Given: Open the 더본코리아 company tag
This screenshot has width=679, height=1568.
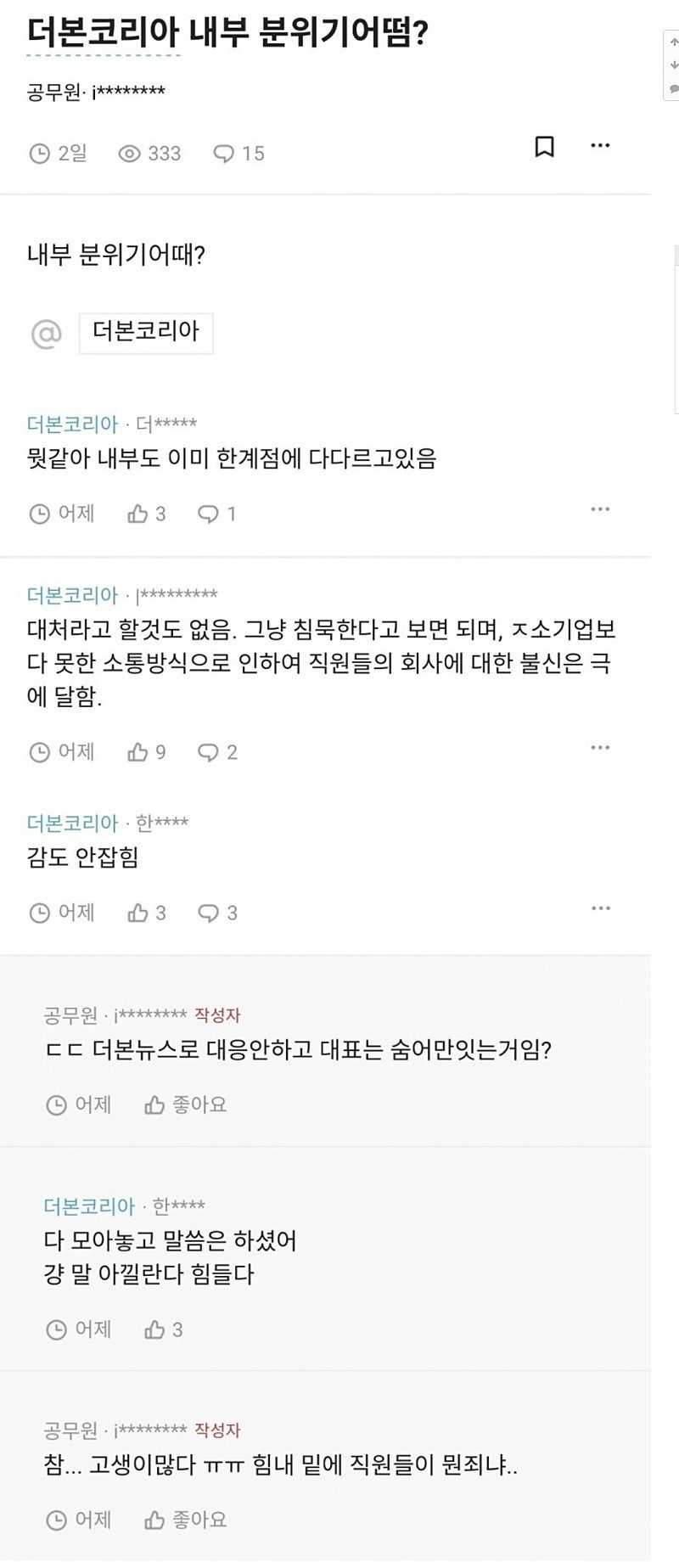Looking at the screenshot, I should pyautogui.click(x=146, y=332).
